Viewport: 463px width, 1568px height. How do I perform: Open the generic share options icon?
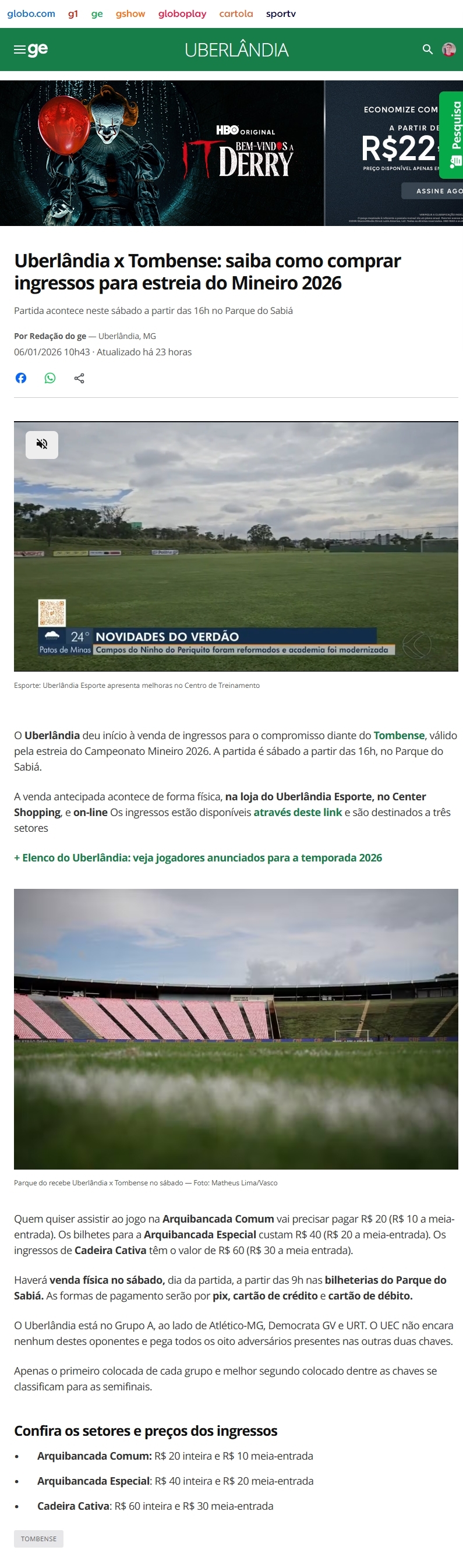(79, 378)
